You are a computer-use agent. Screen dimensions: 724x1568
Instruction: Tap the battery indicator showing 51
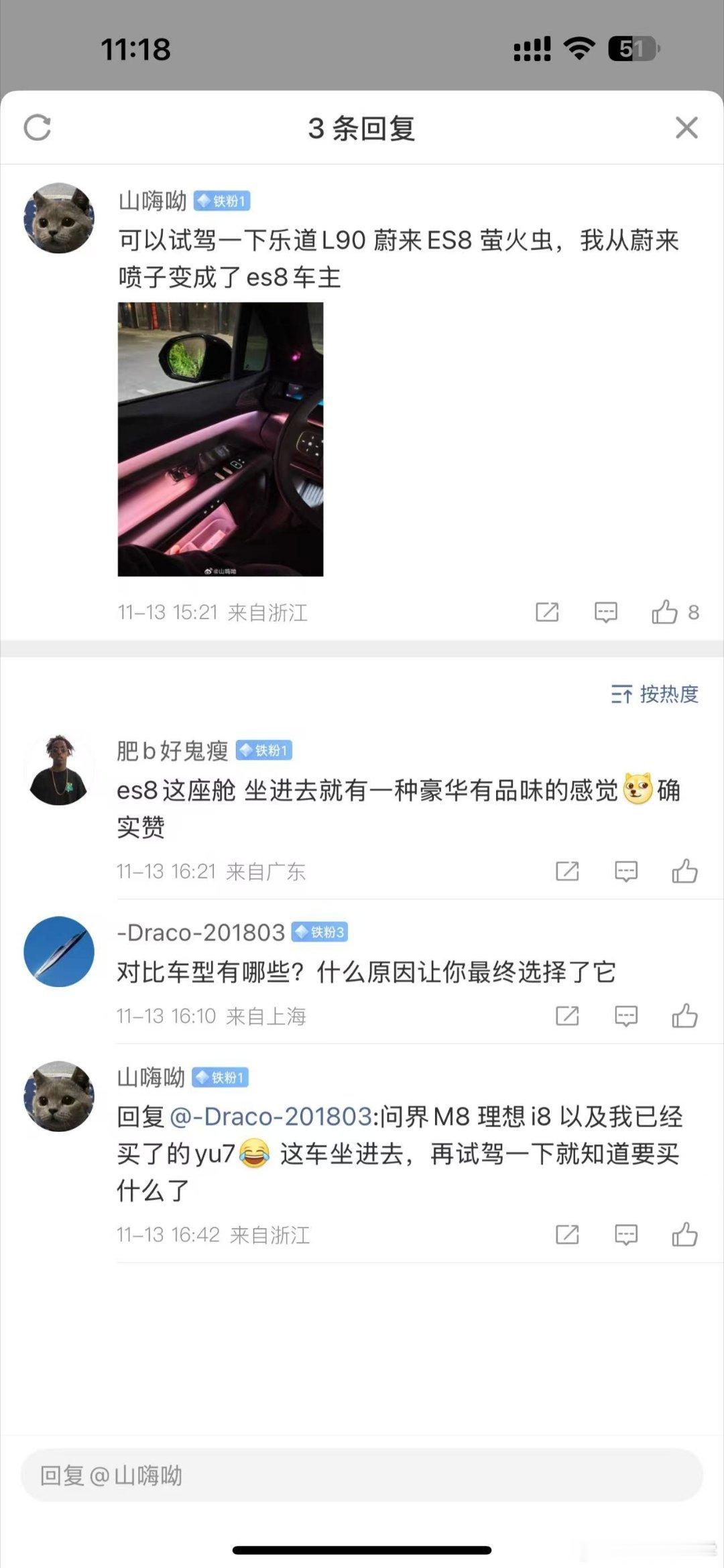pos(633,48)
